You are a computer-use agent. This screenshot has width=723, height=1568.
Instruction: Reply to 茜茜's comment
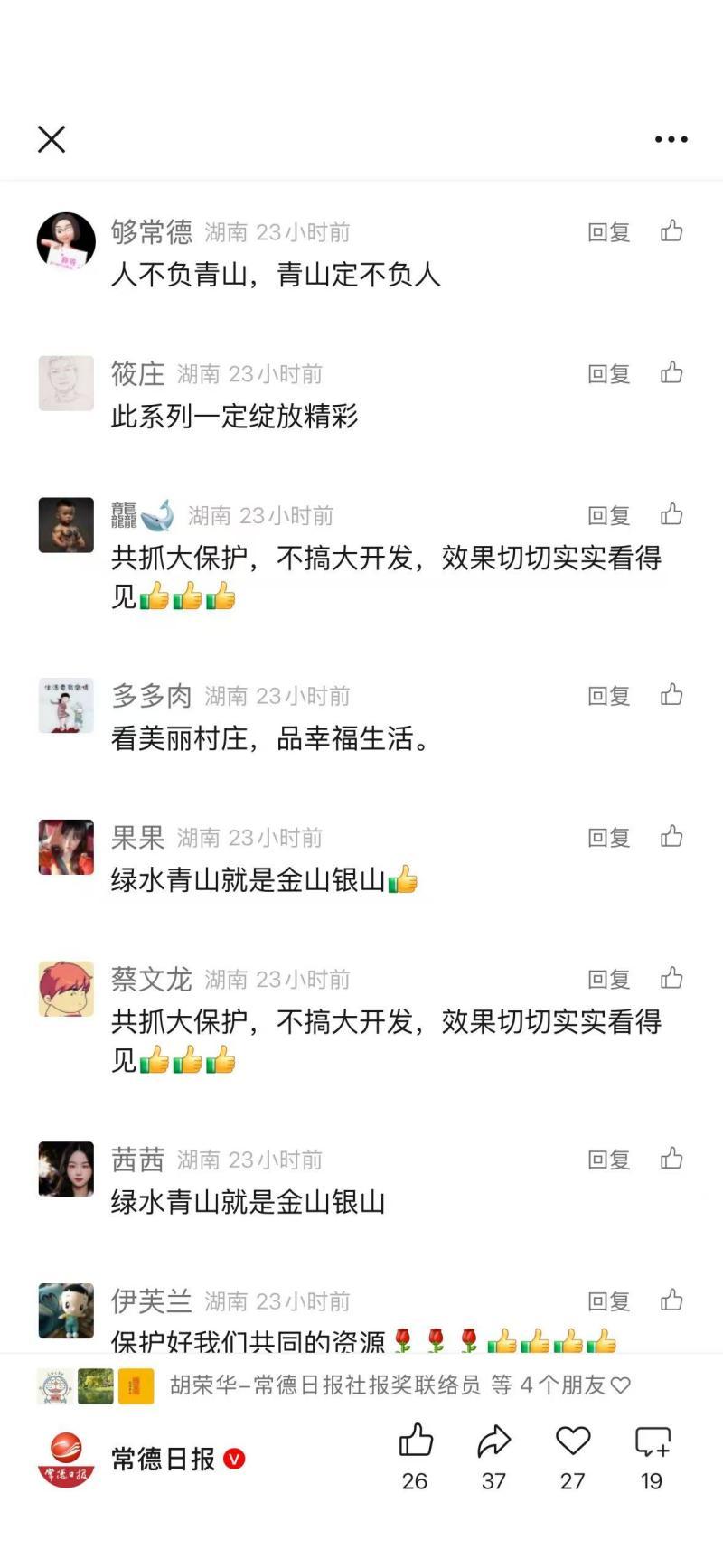coord(608,1160)
